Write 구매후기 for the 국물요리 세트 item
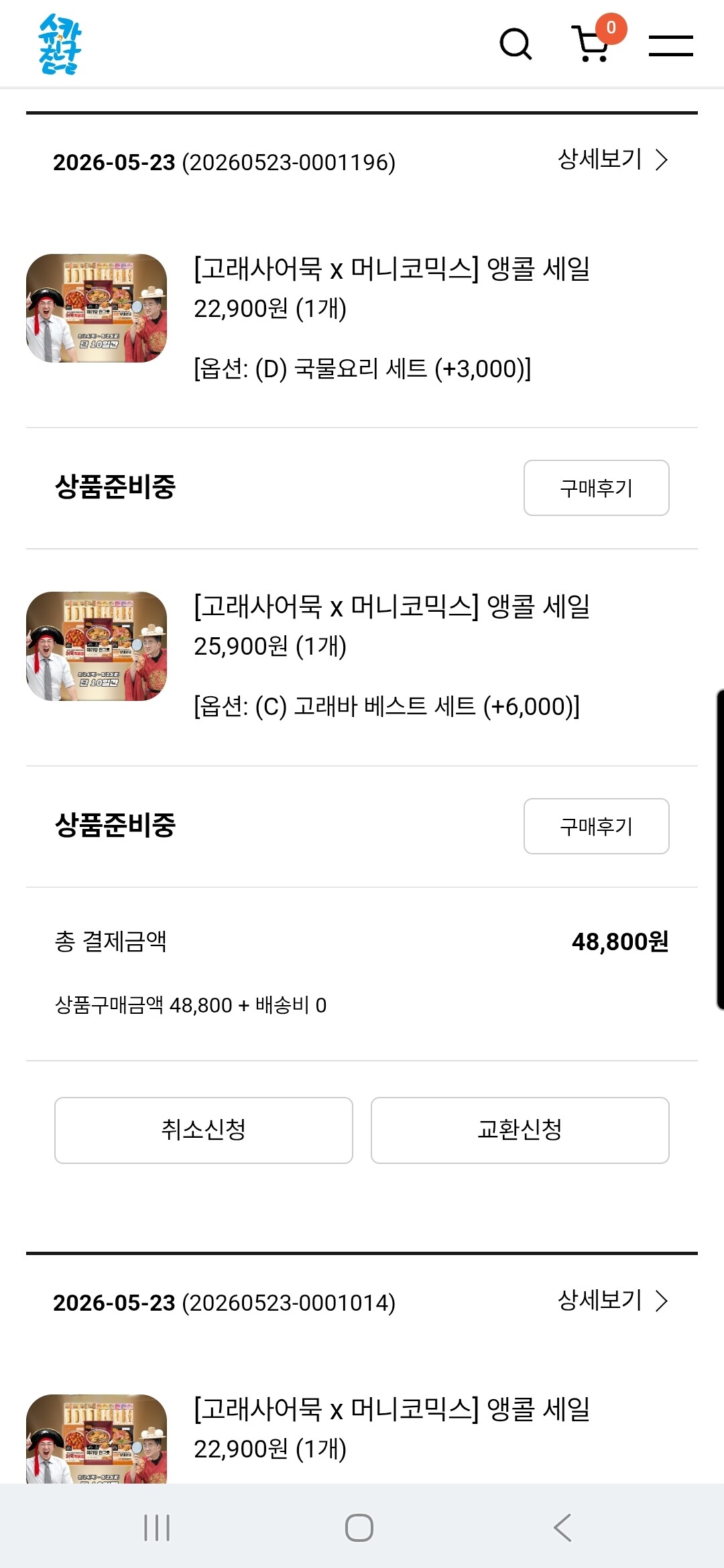 596,488
